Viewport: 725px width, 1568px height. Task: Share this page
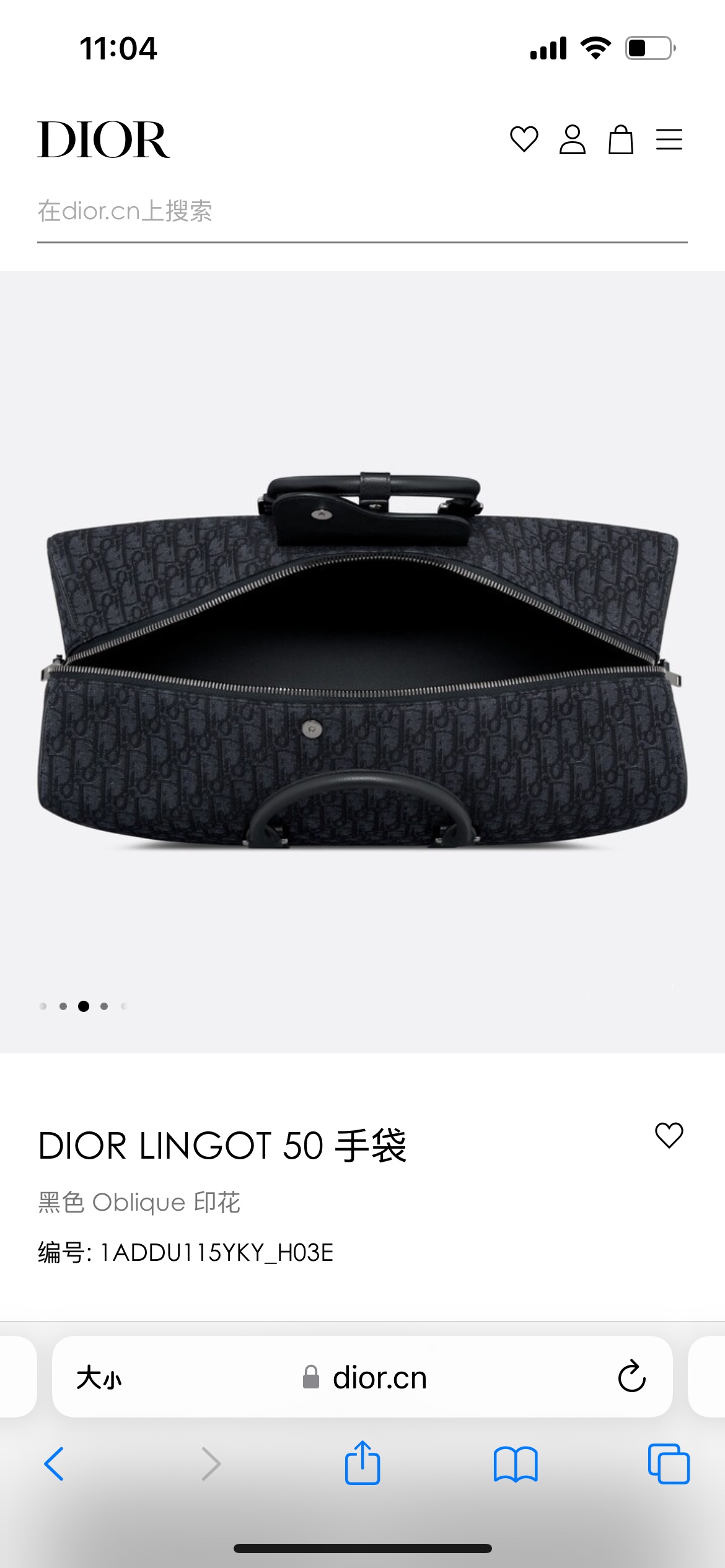point(362,1463)
